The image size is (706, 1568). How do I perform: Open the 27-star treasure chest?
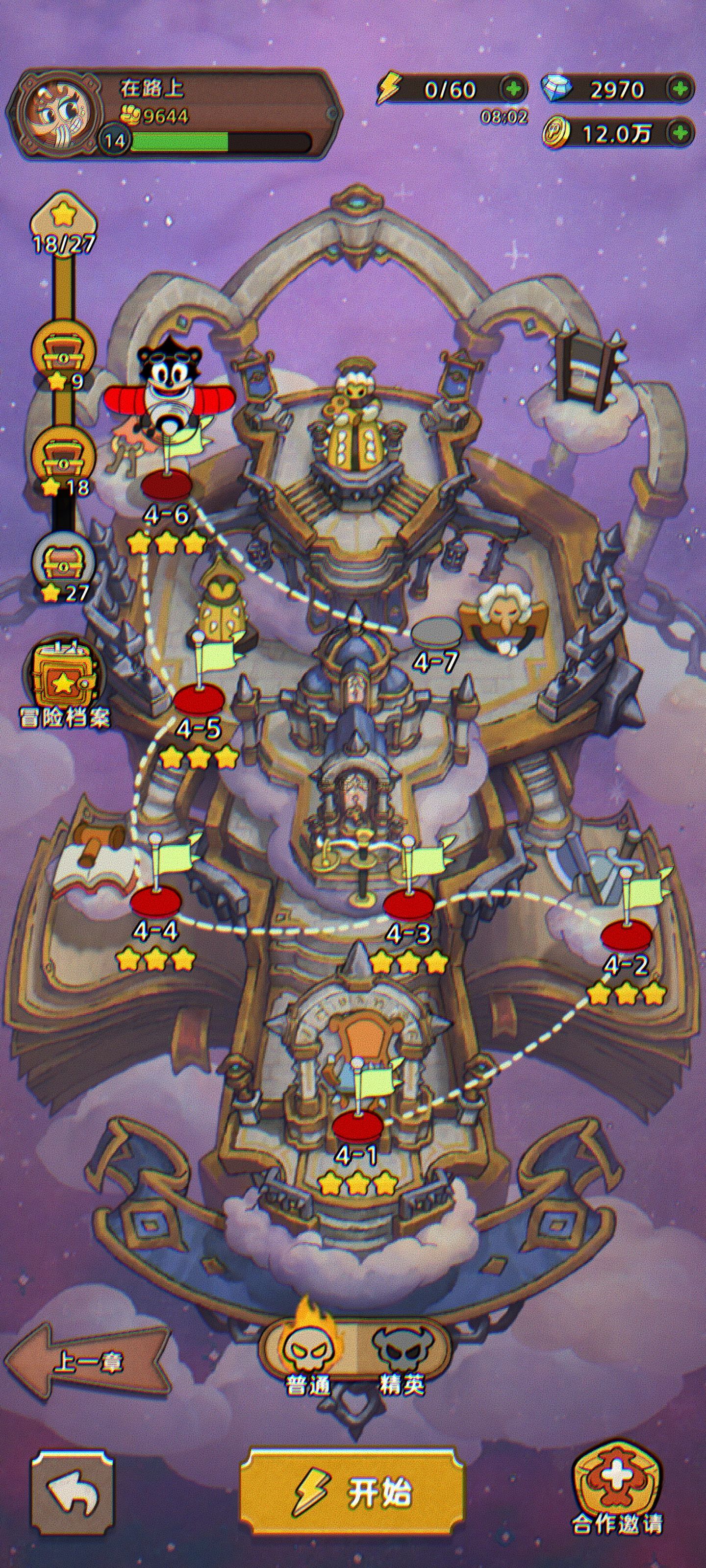[63, 561]
